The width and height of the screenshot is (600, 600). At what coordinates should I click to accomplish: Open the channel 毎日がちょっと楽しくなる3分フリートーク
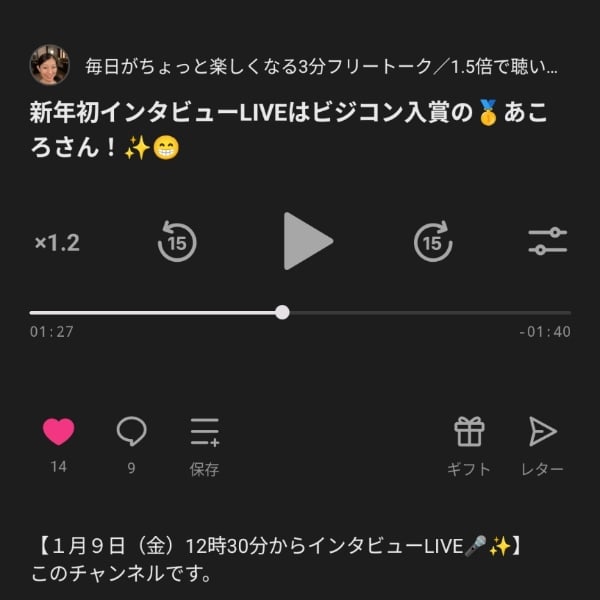coord(322,68)
